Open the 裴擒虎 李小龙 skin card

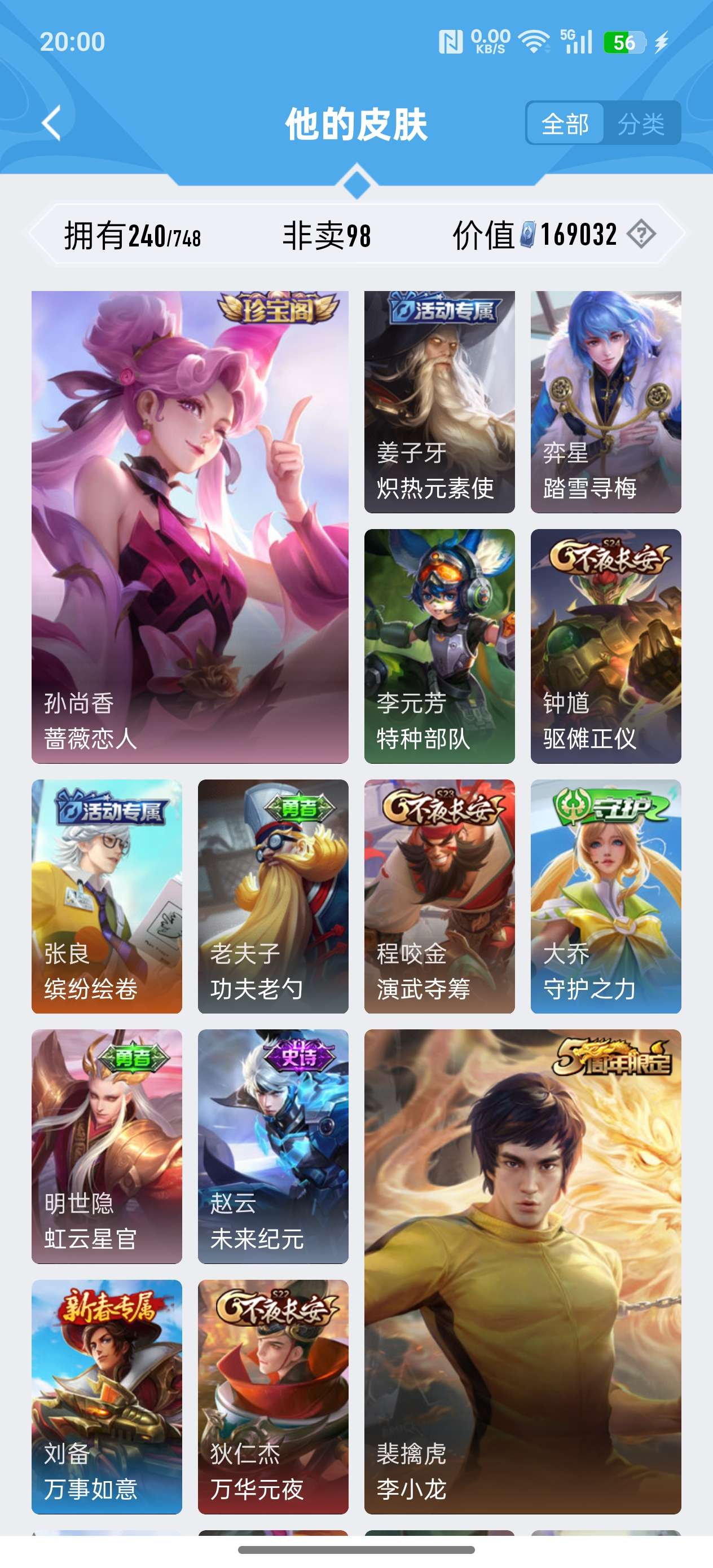coord(522,1271)
